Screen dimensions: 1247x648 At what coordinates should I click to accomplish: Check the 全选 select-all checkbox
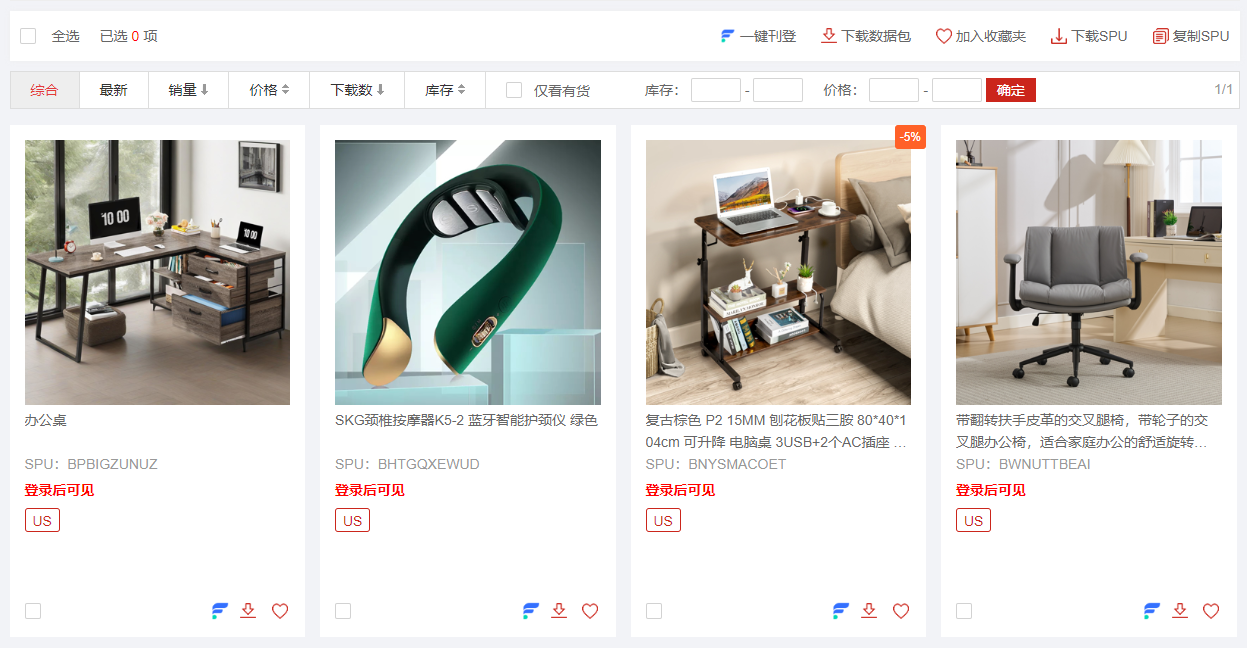coord(28,36)
